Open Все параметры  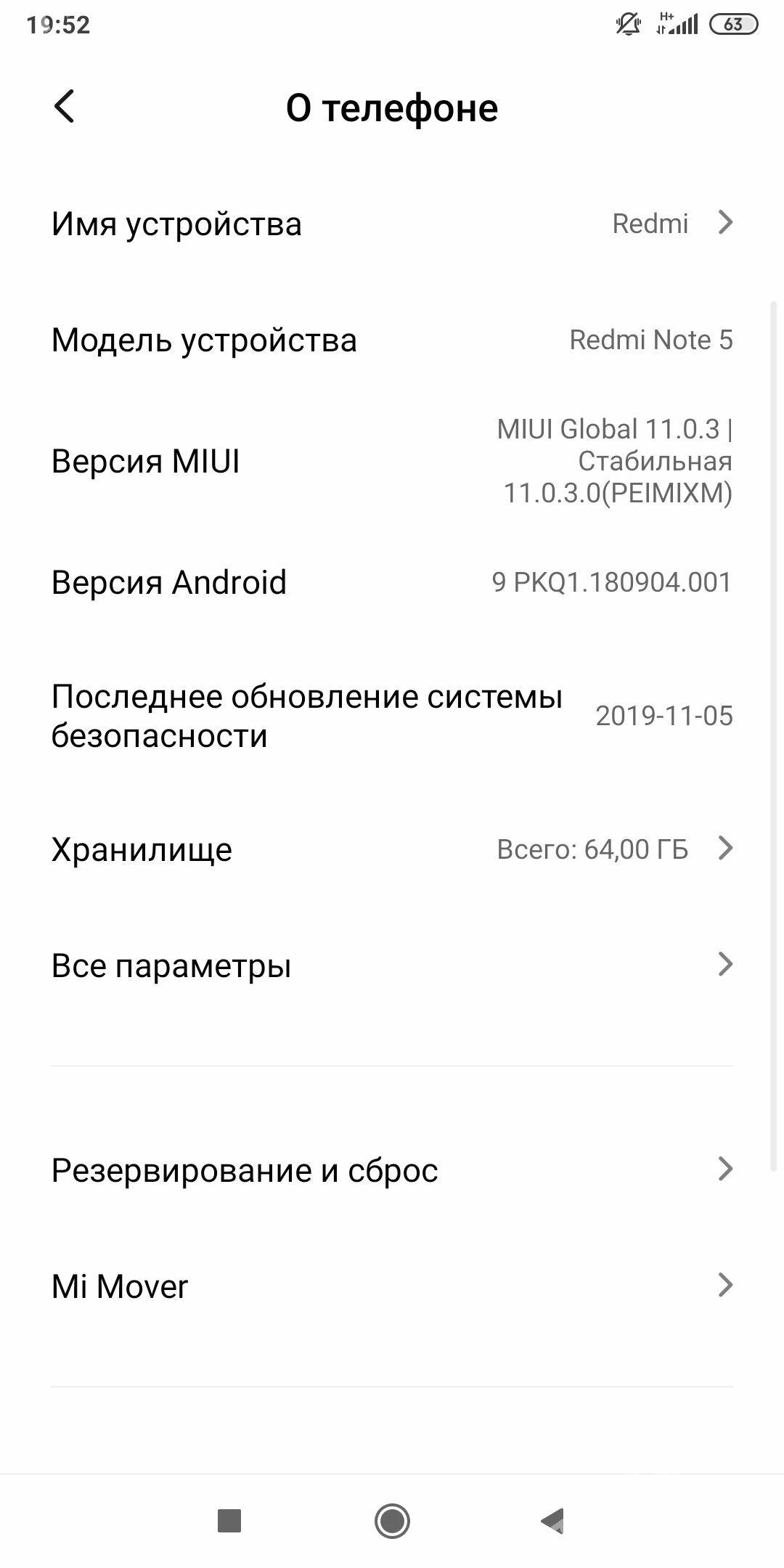coord(392,965)
